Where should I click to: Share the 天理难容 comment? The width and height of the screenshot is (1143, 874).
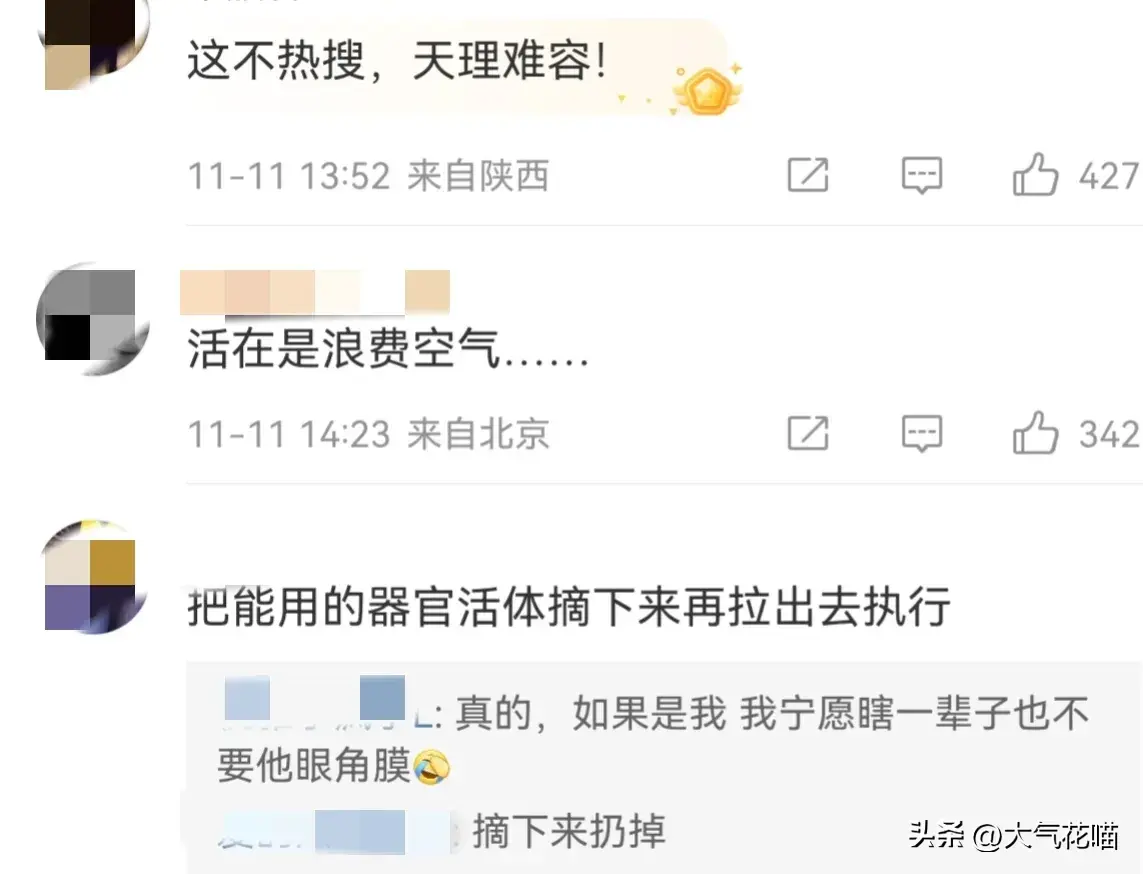(807, 177)
